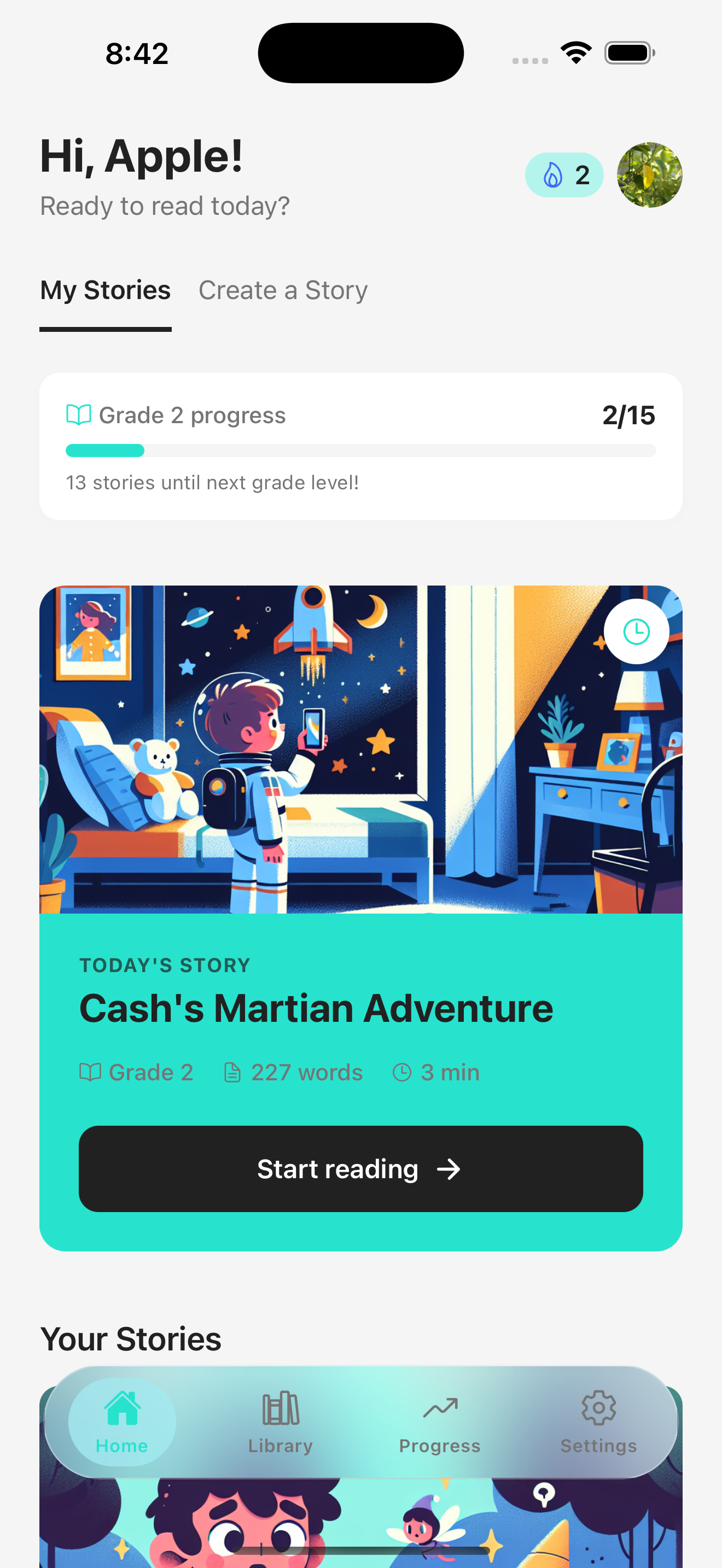Open the Grade 2 progress card
The image size is (722, 1568).
pyautogui.click(x=360, y=446)
